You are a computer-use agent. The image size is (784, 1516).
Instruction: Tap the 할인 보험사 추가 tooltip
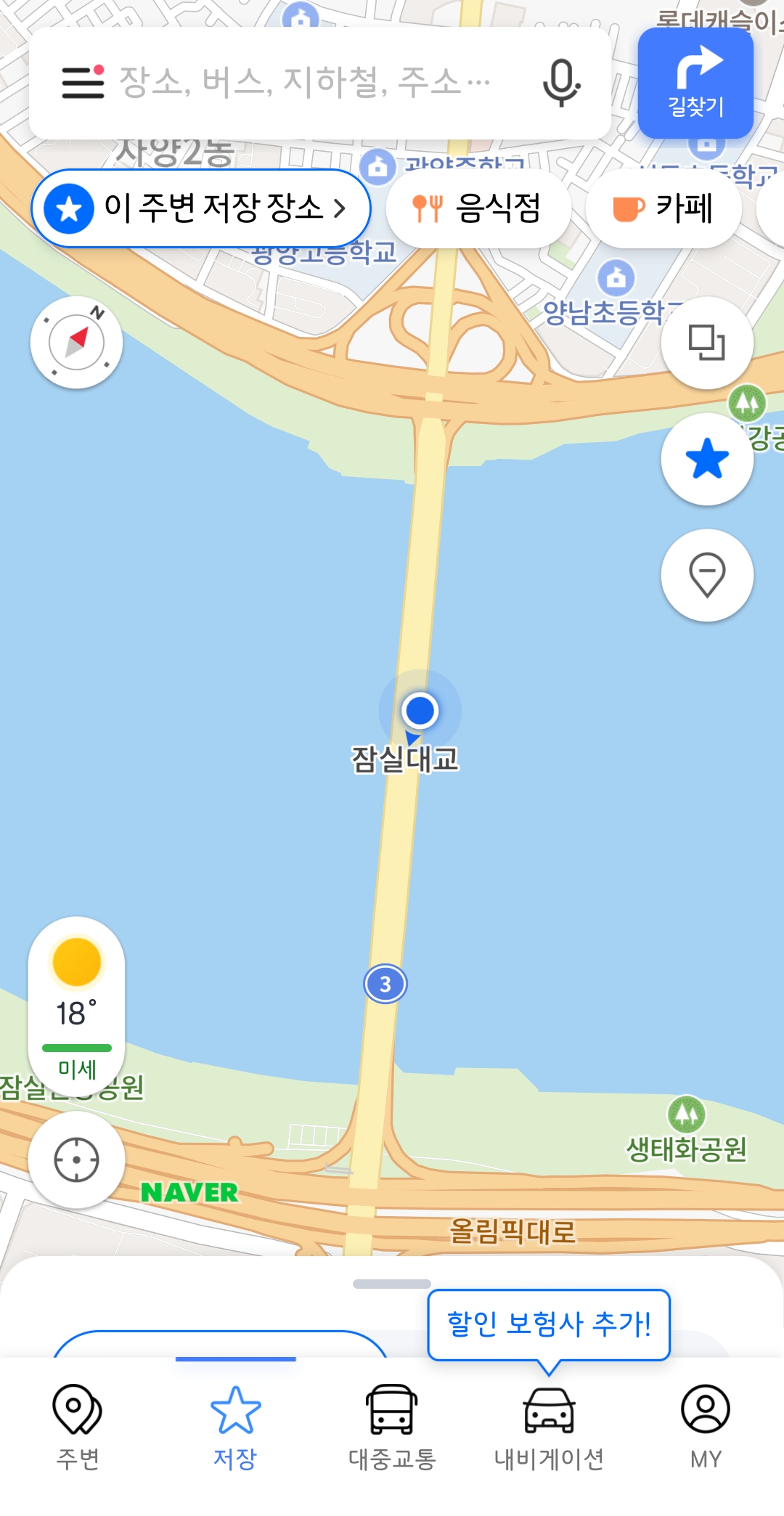[549, 1324]
